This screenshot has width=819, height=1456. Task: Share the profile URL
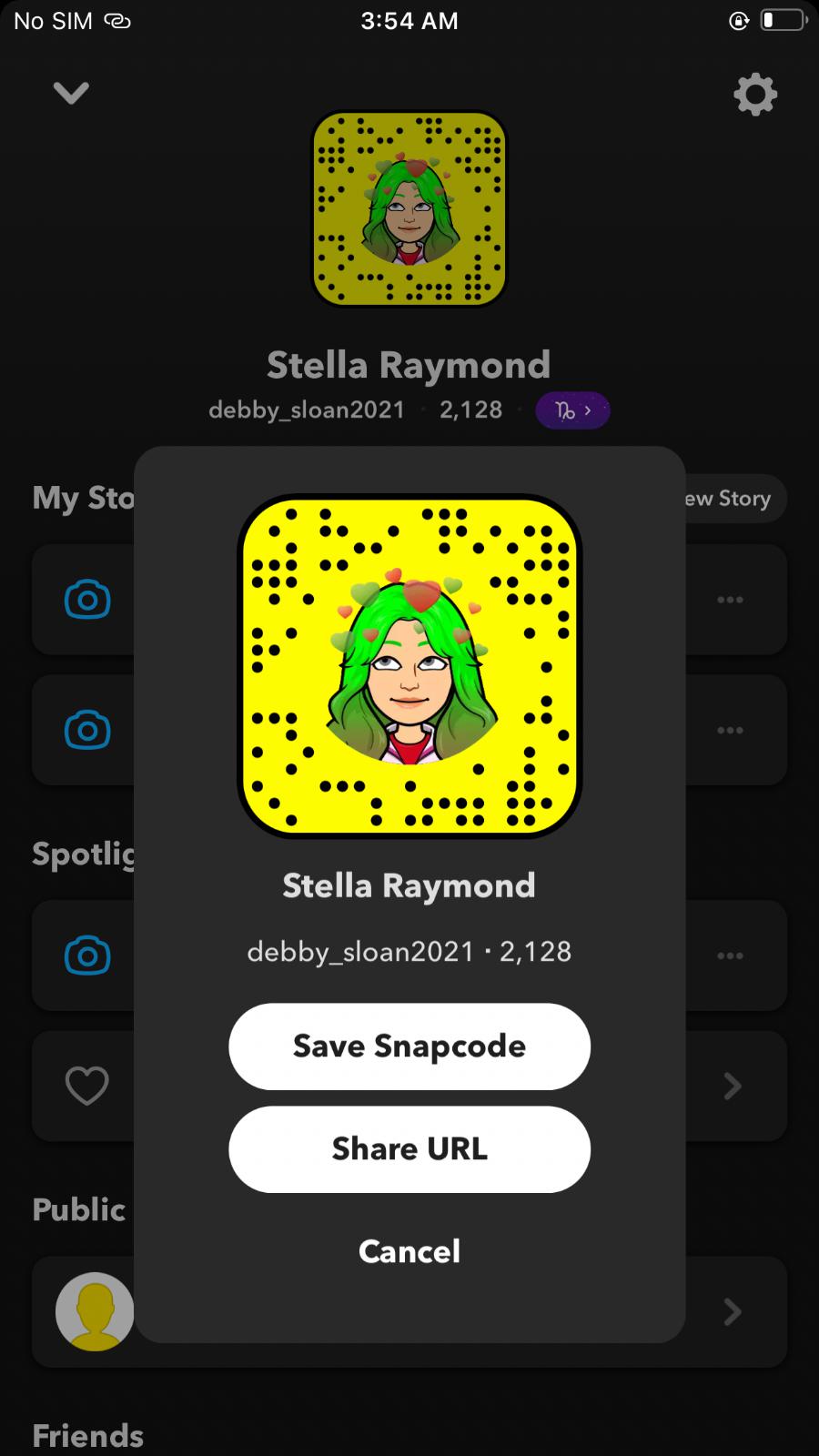point(409,1149)
